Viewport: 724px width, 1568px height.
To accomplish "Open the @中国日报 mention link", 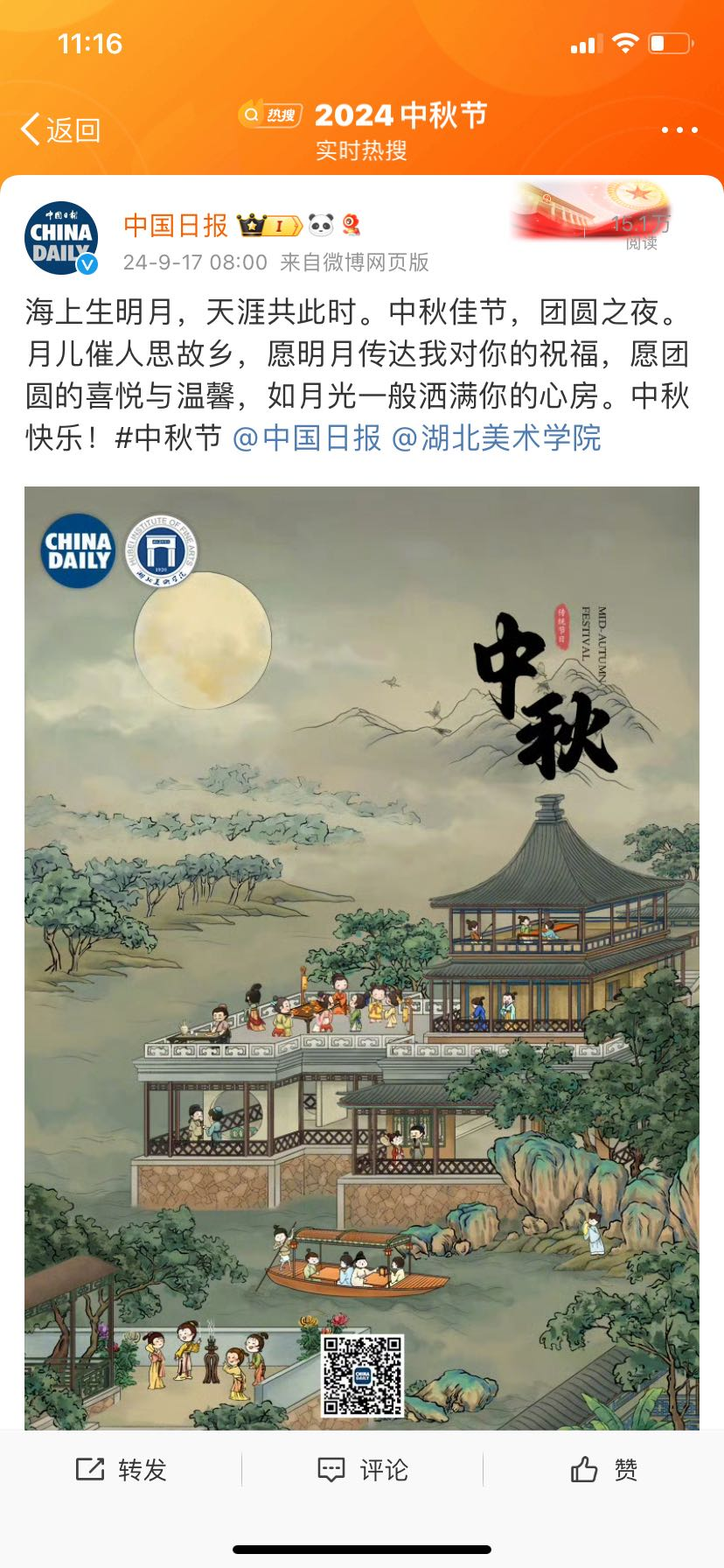I will pos(307,437).
